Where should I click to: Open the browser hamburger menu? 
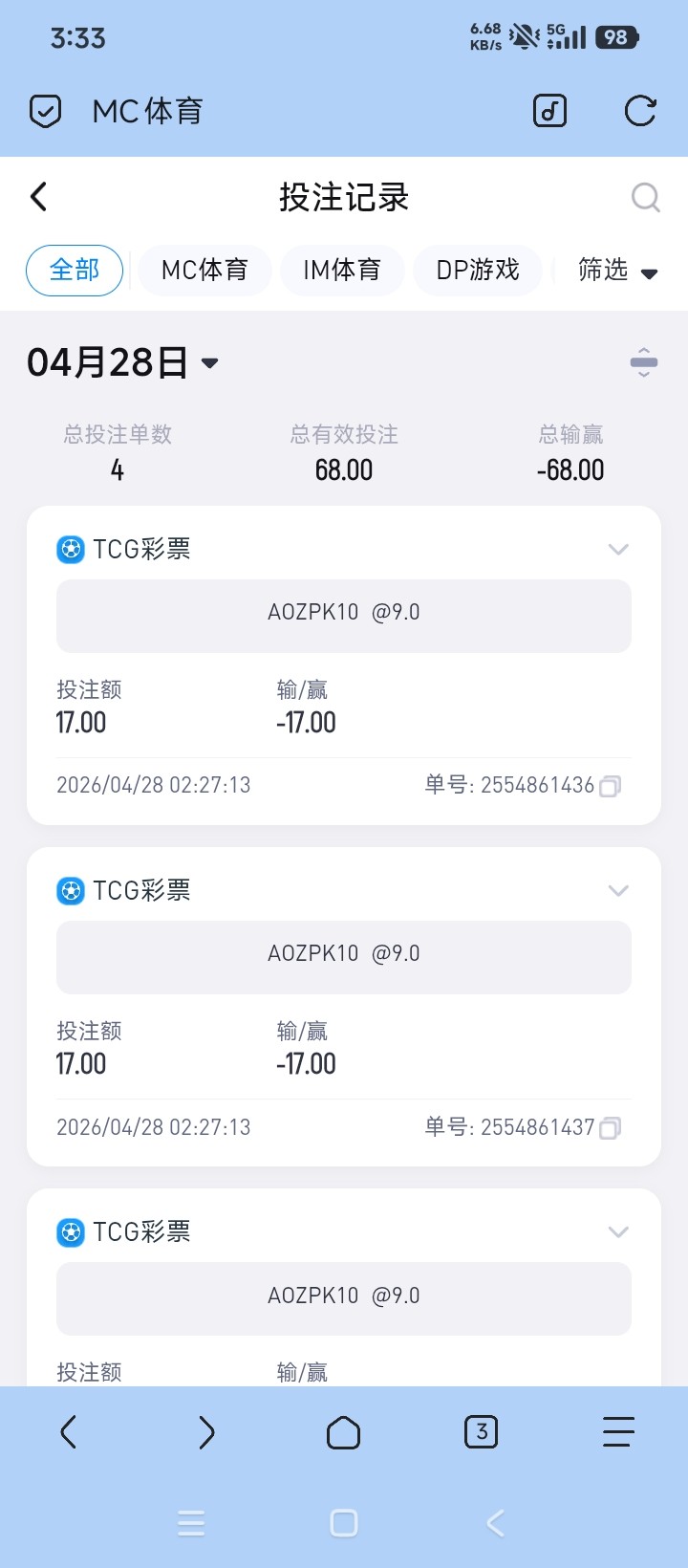pos(618,1432)
